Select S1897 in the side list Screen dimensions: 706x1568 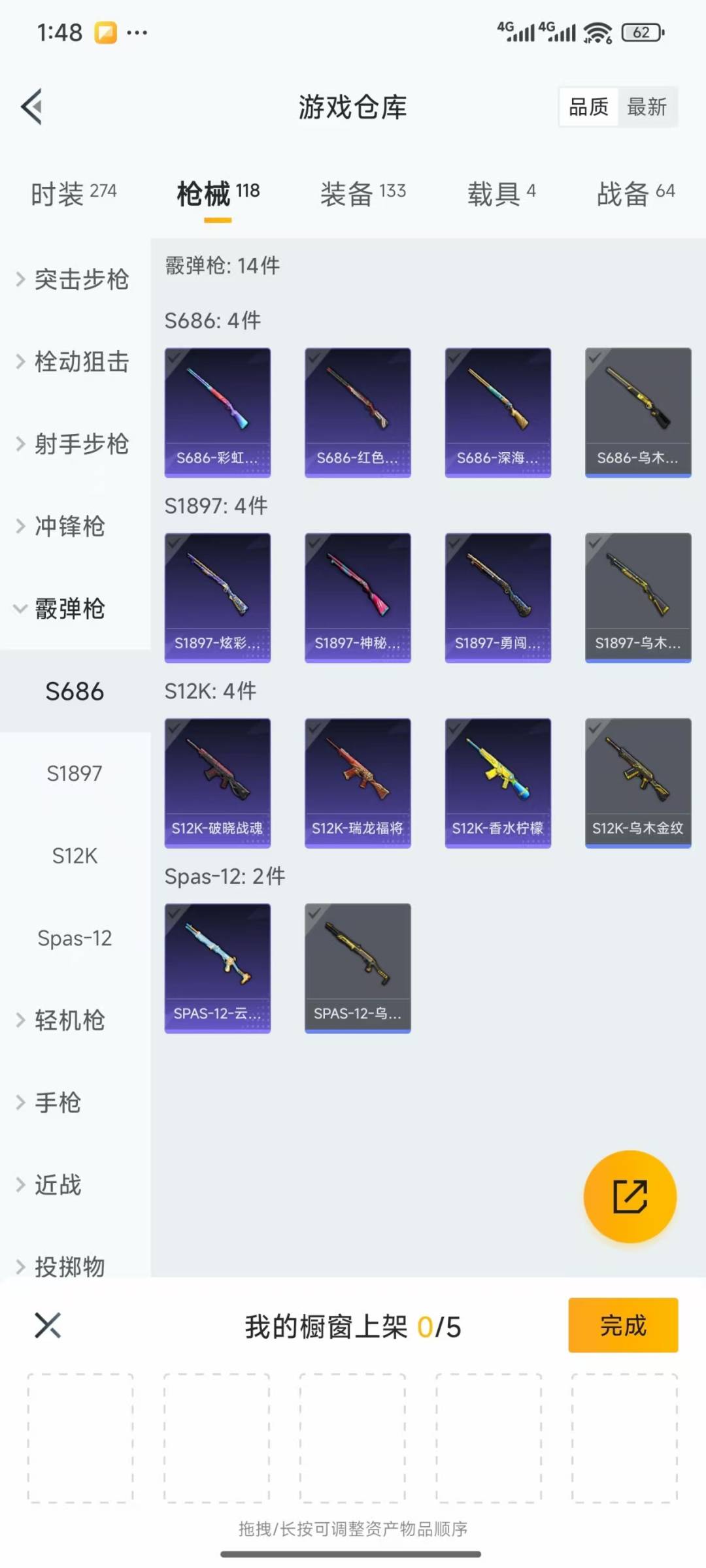pyautogui.click(x=75, y=774)
